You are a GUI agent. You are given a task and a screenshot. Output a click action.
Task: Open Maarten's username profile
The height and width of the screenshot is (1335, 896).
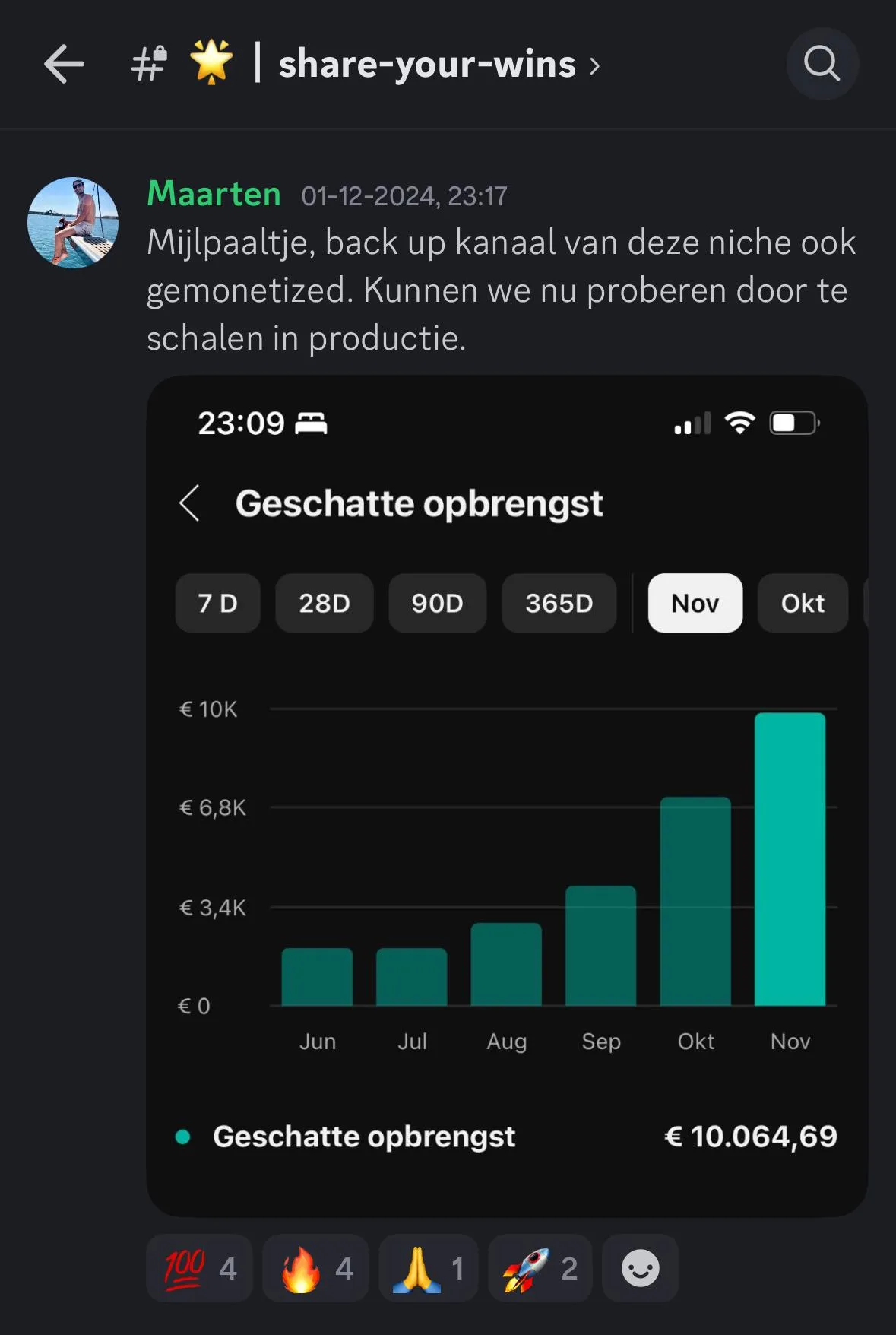tap(214, 194)
